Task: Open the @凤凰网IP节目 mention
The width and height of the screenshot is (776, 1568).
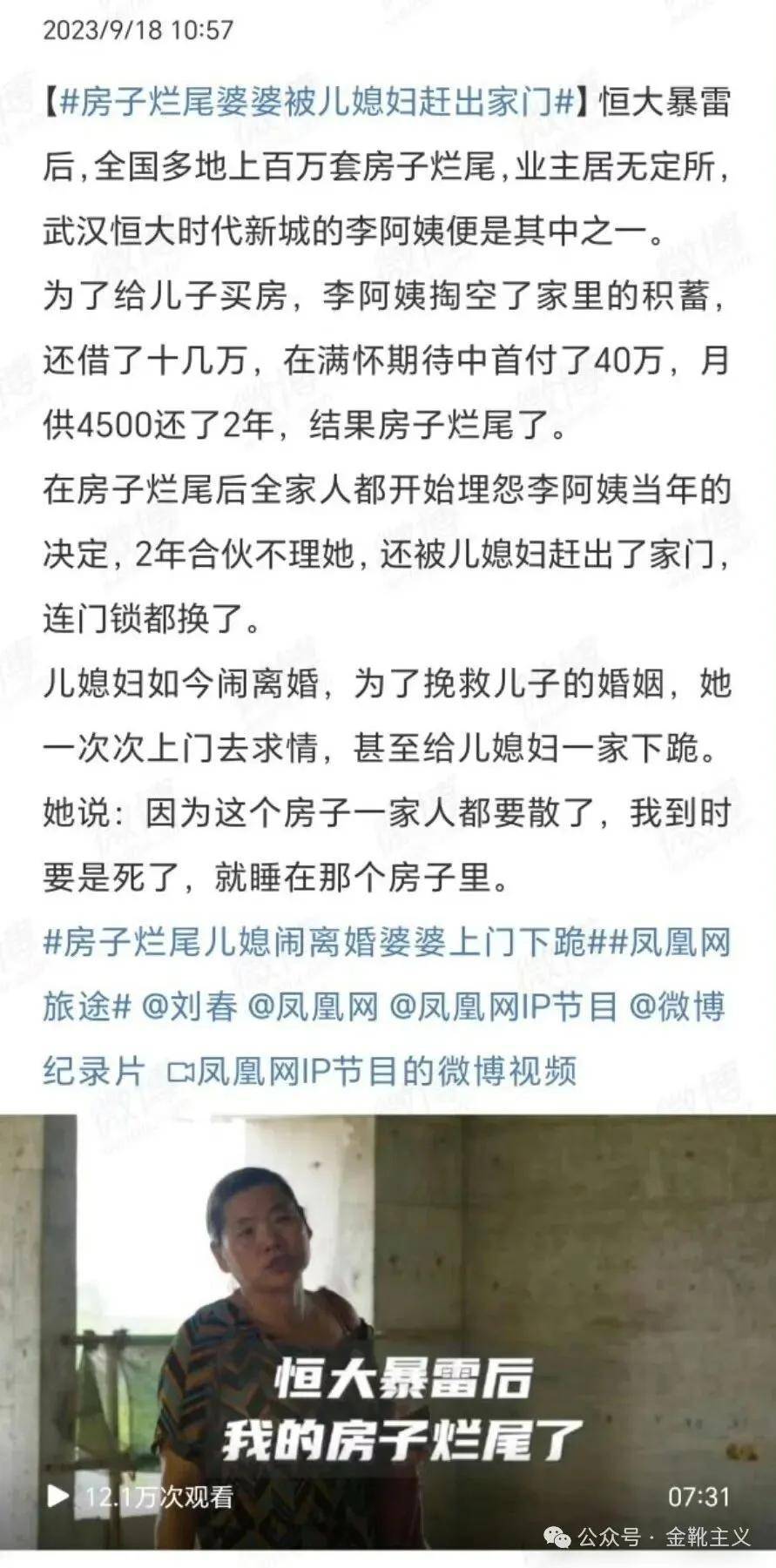Action: click(x=503, y=1006)
